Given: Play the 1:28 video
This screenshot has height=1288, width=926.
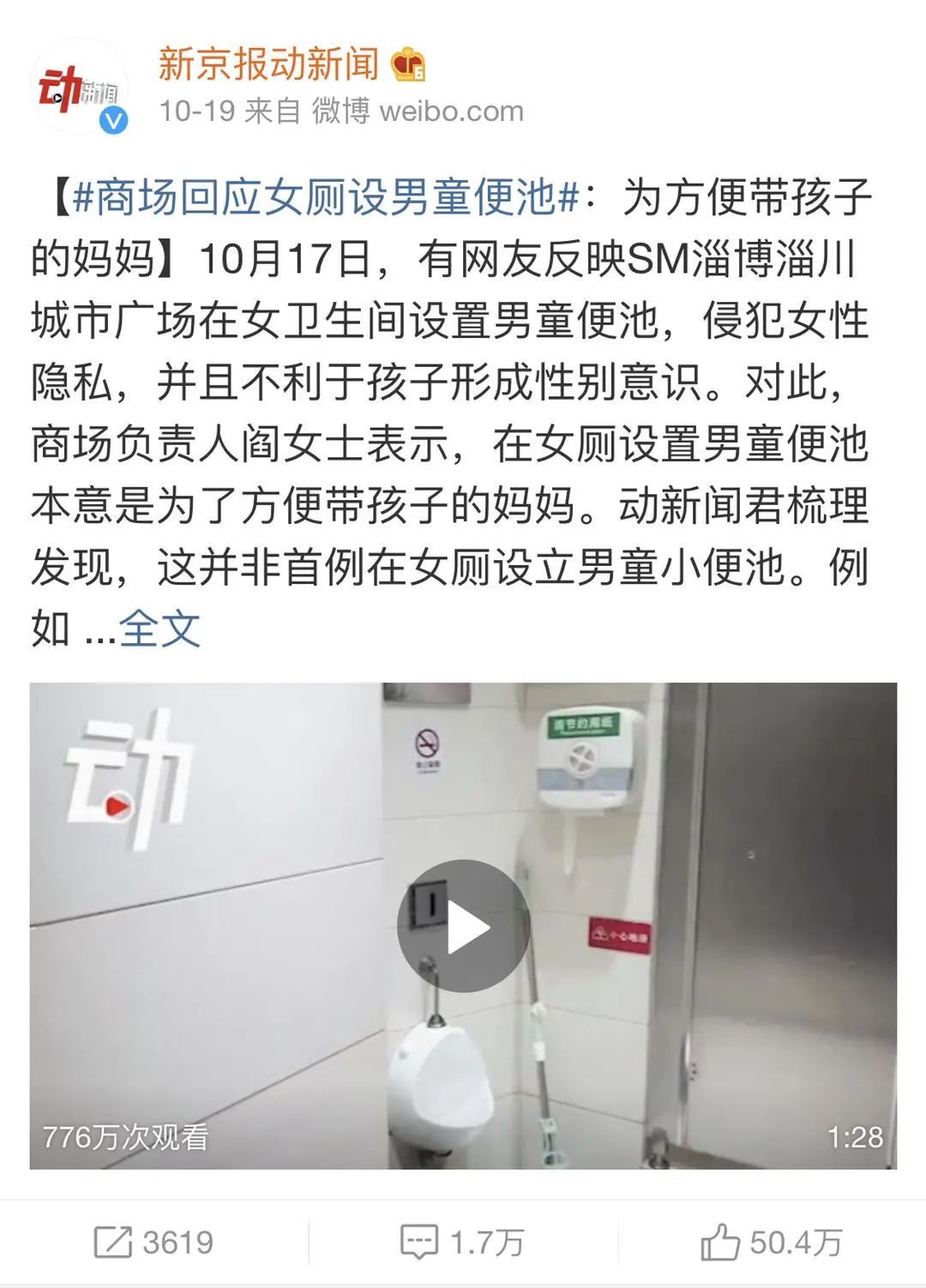Looking at the screenshot, I should click(x=463, y=926).
